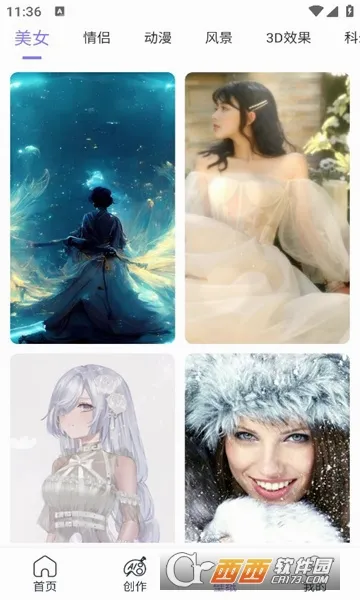
Task: Go to the 首页 home tab
Action: tap(45, 573)
